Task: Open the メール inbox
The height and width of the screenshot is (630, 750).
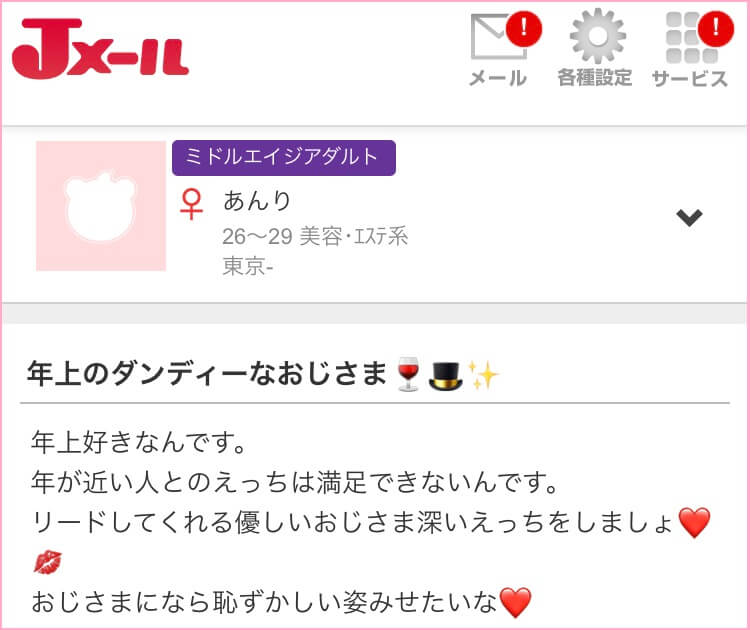Action: (499, 50)
